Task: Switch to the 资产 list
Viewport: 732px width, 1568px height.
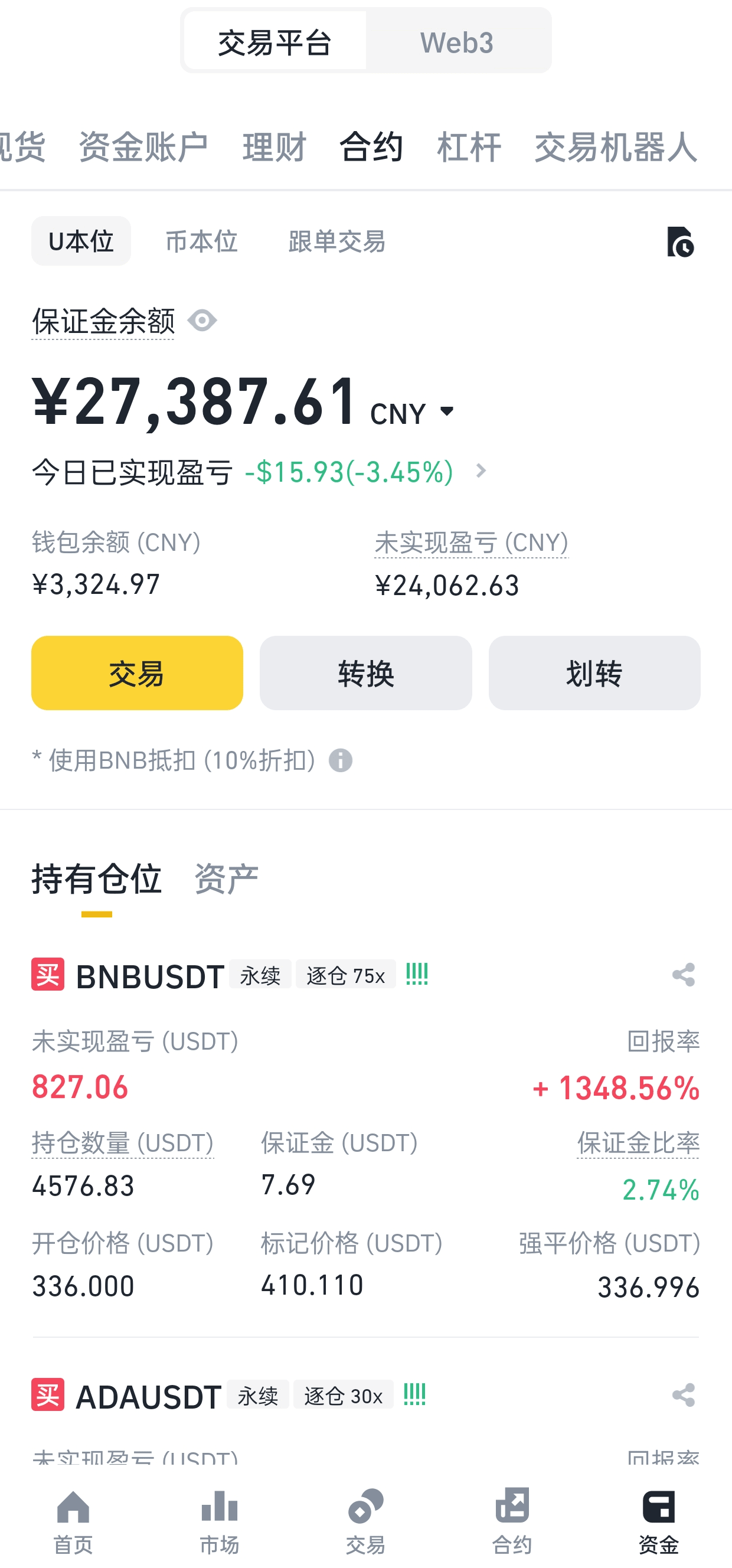Action: [226, 879]
